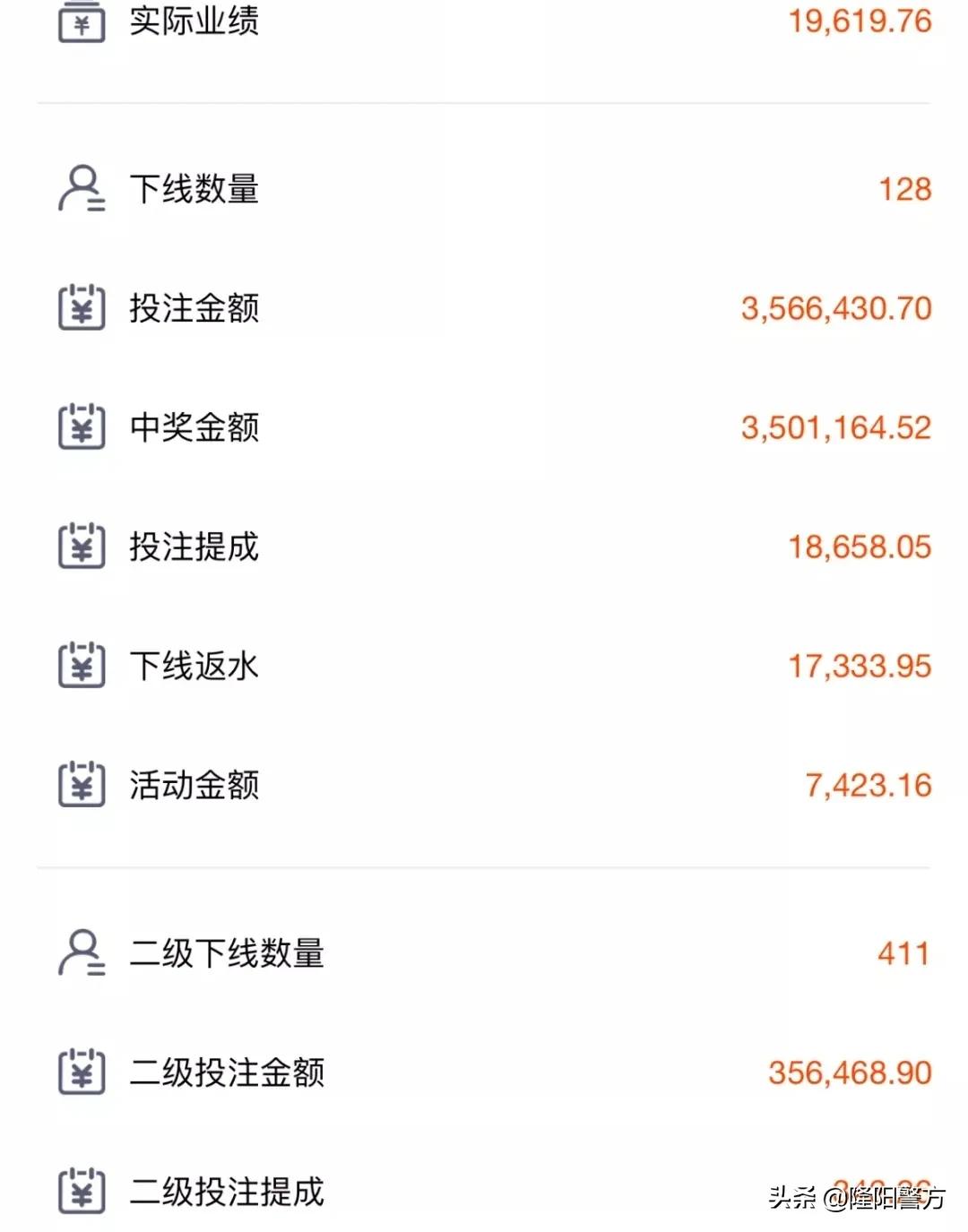Select the ¥ icon next to 投注提成
The image size is (968, 1232).
(82, 547)
